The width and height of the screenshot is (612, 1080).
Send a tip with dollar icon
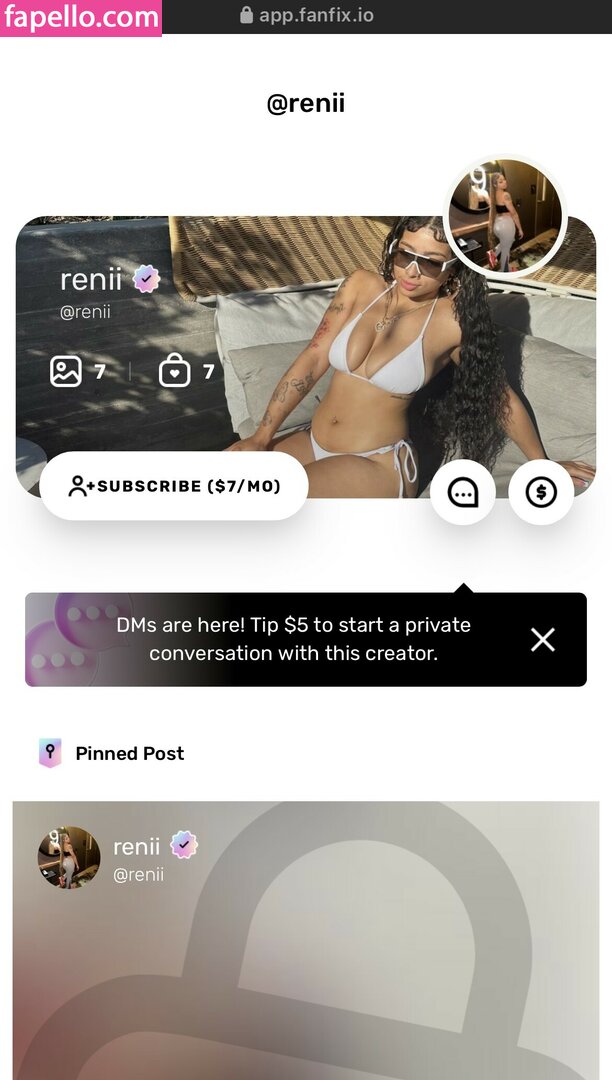(x=541, y=492)
